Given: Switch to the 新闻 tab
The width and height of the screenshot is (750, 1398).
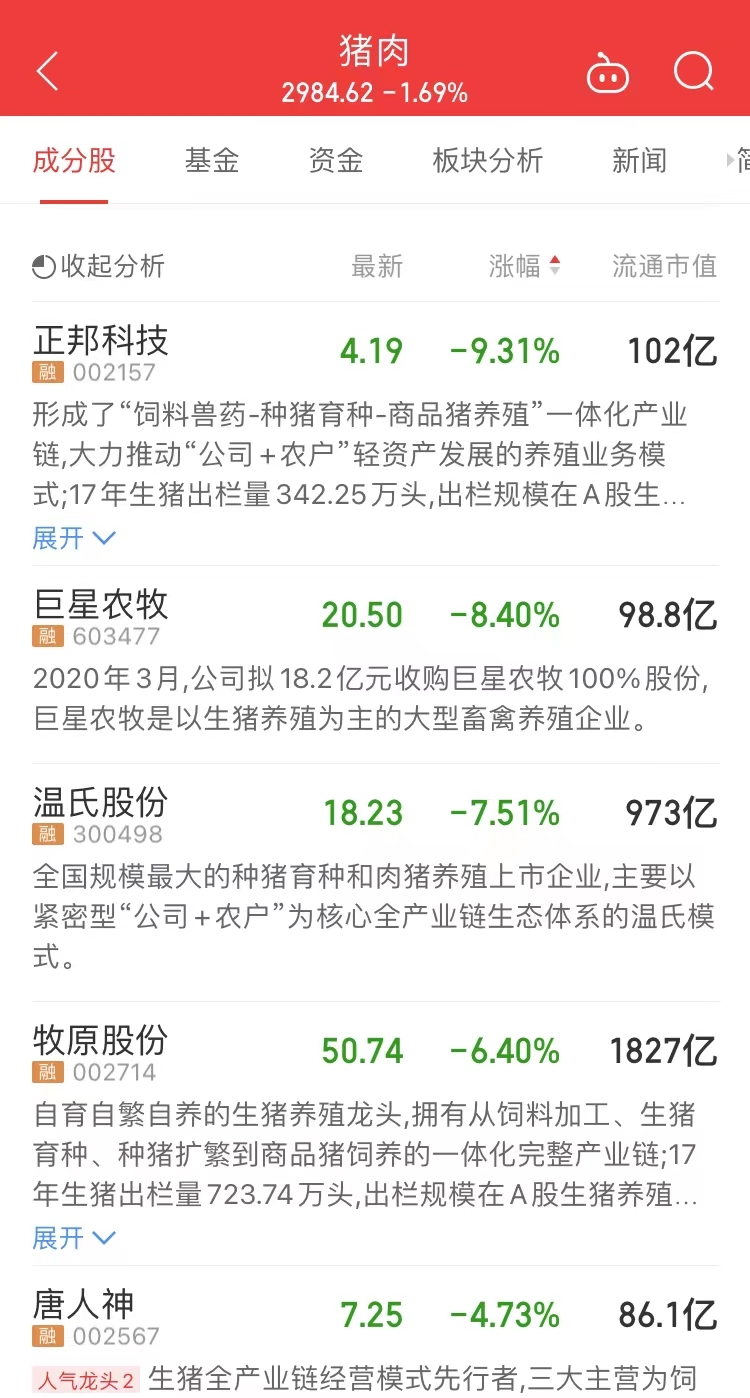Looking at the screenshot, I should coord(640,160).
